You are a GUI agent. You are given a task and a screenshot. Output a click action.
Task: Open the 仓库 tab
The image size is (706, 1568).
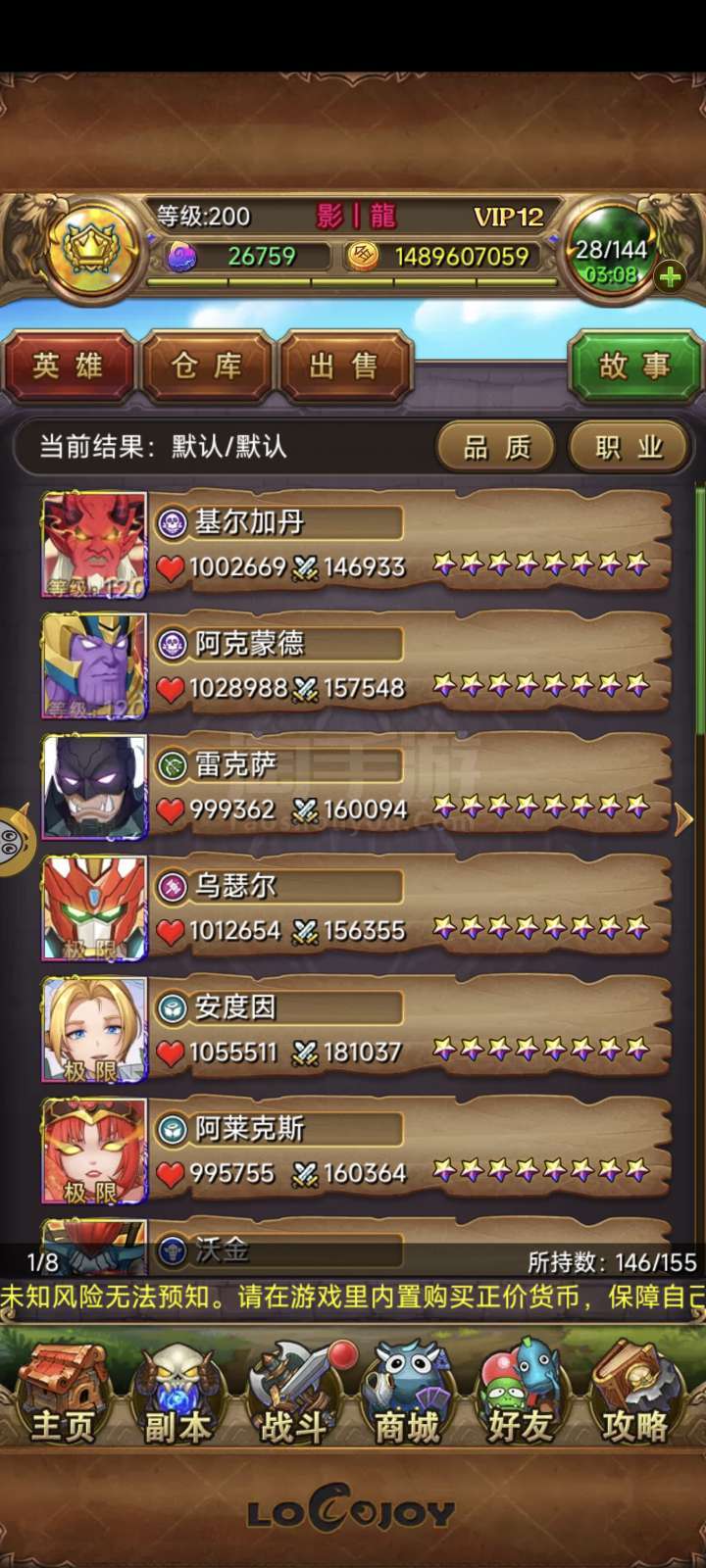206,367
